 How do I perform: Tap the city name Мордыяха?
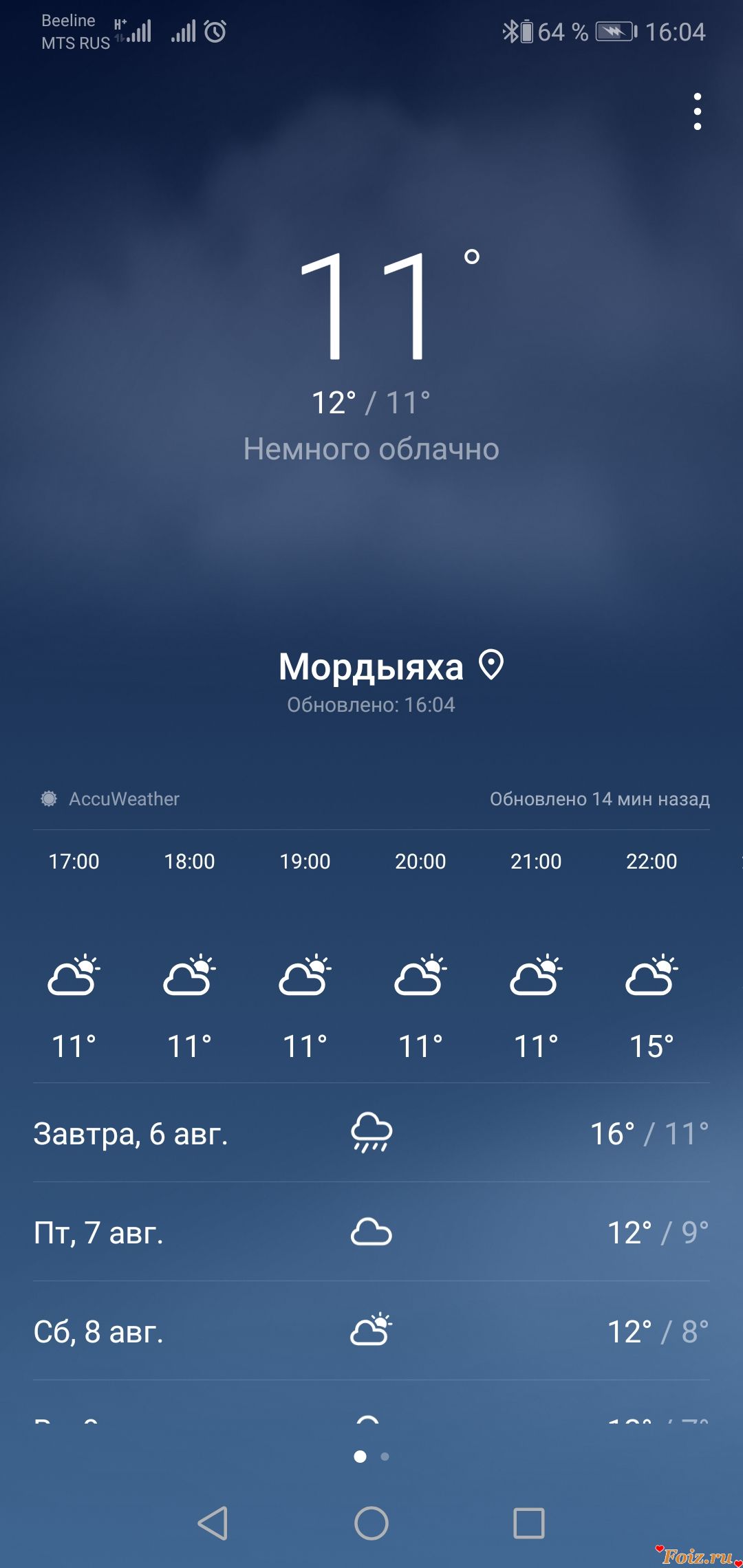[371, 666]
